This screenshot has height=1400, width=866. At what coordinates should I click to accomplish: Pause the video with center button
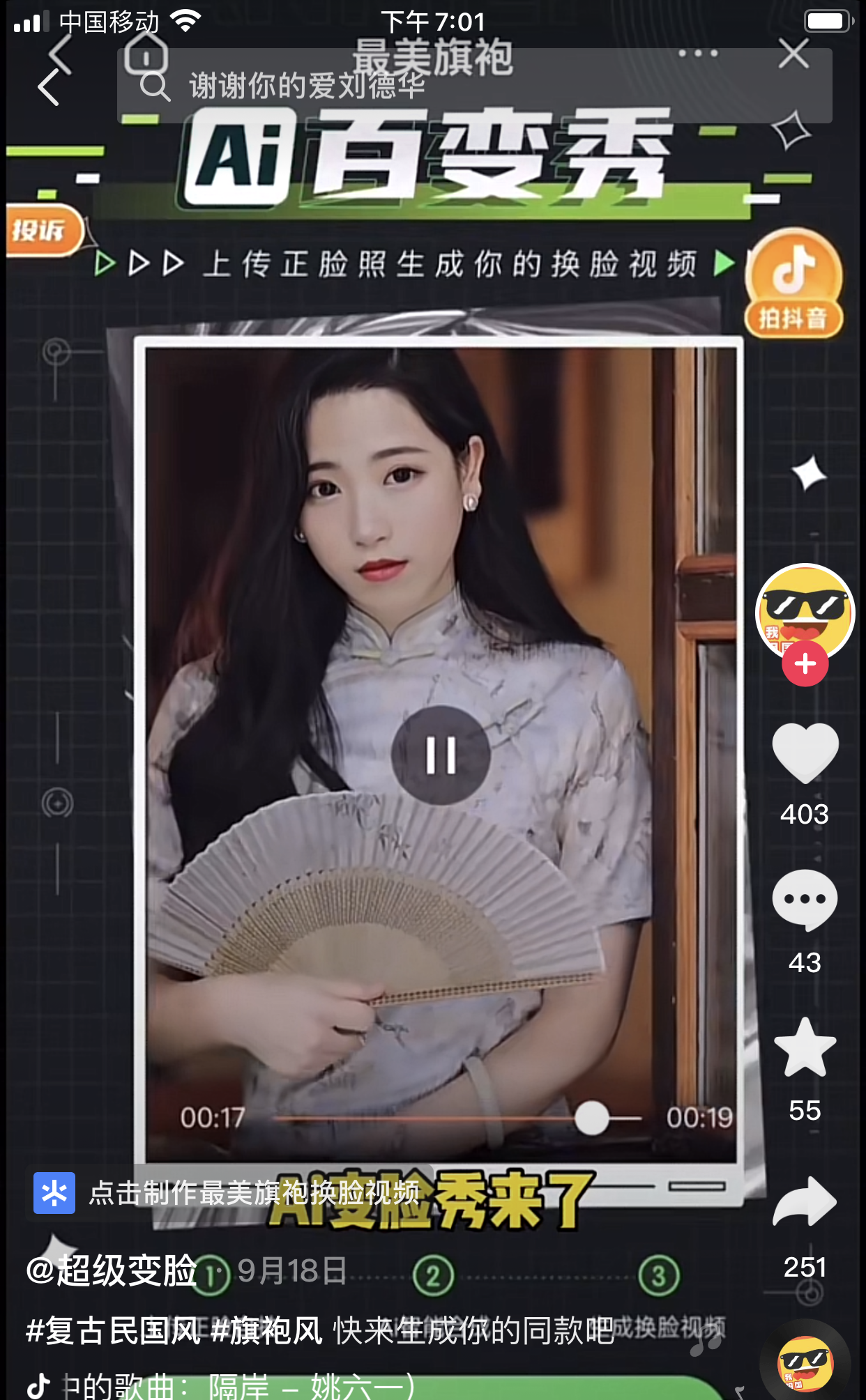441,755
